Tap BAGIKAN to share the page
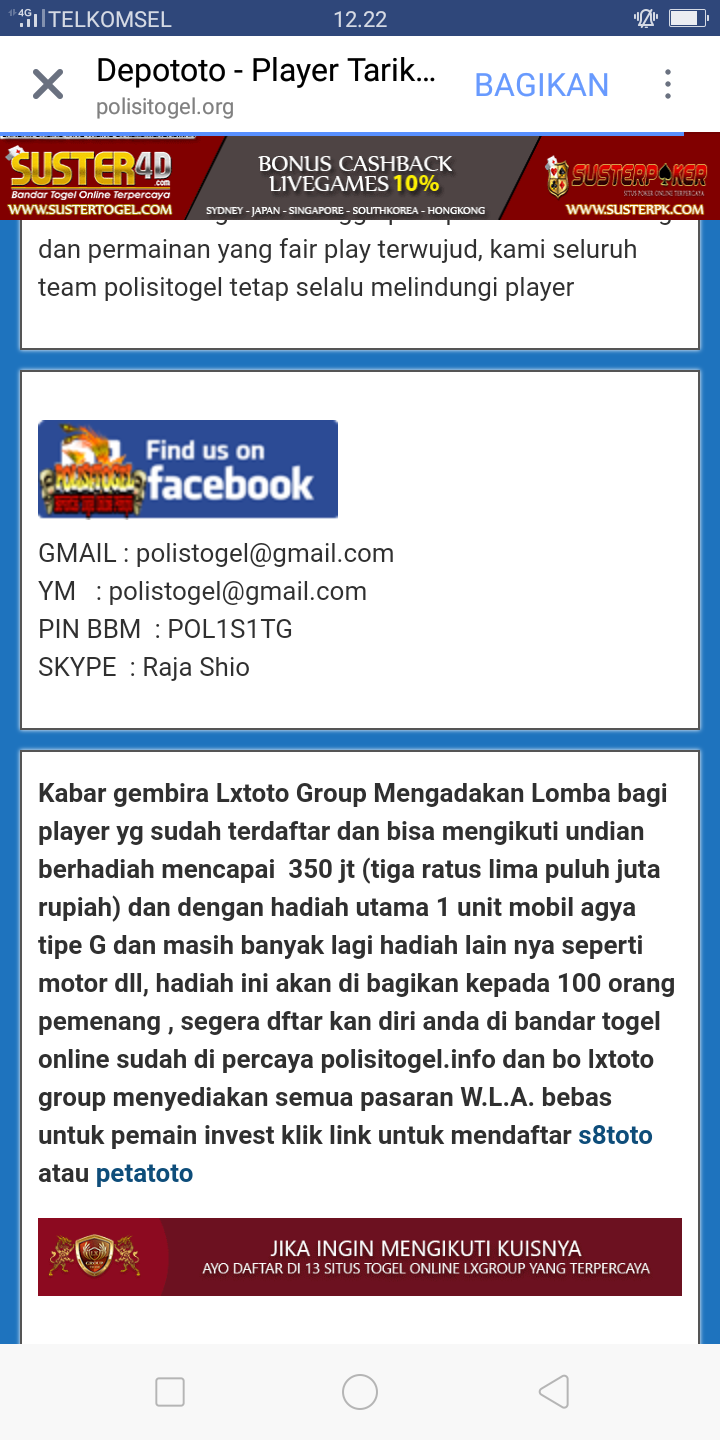This screenshot has width=720, height=1440. pyautogui.click(x=541, y=85)
